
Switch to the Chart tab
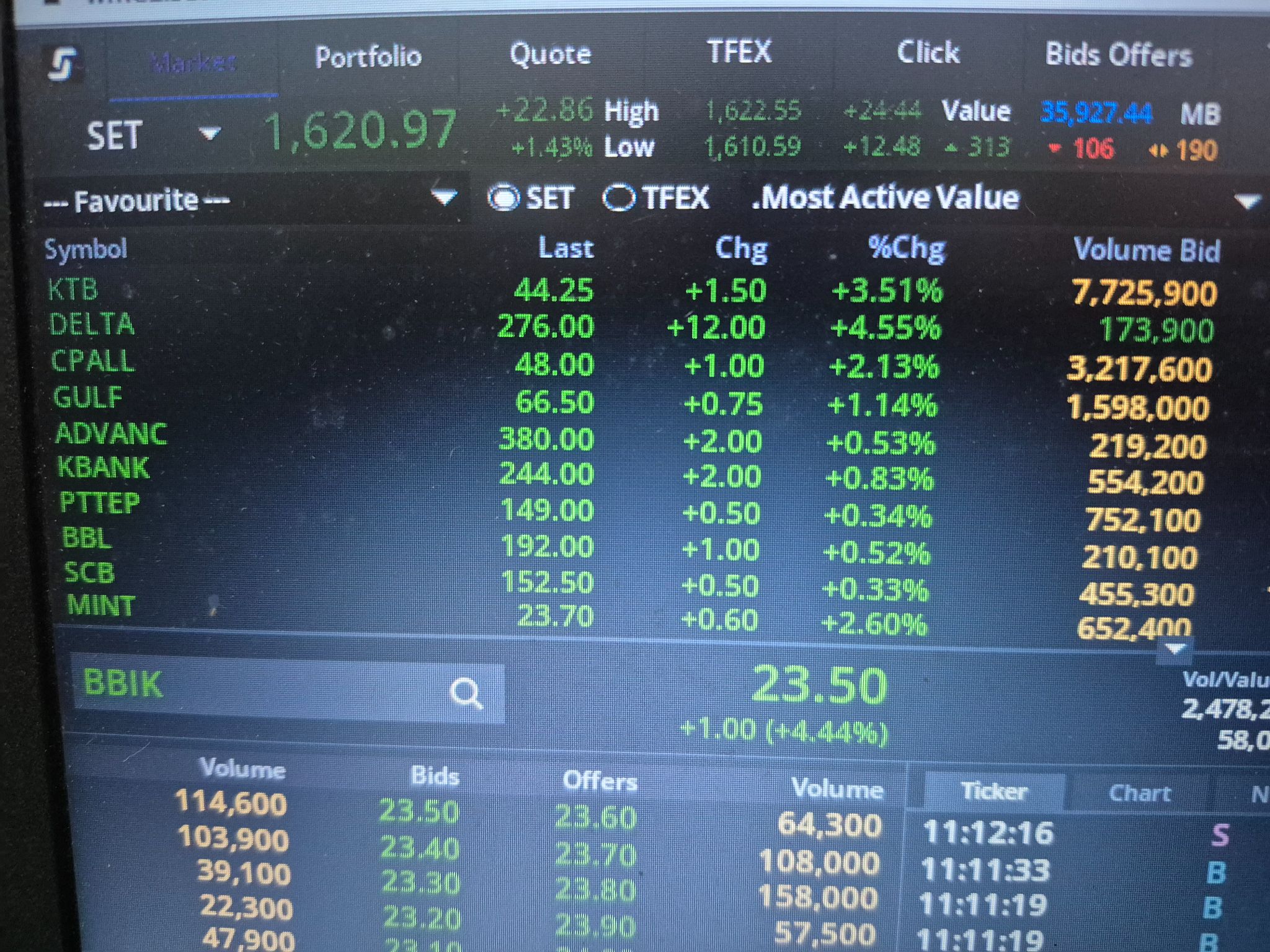click(x=1139, y=793)
